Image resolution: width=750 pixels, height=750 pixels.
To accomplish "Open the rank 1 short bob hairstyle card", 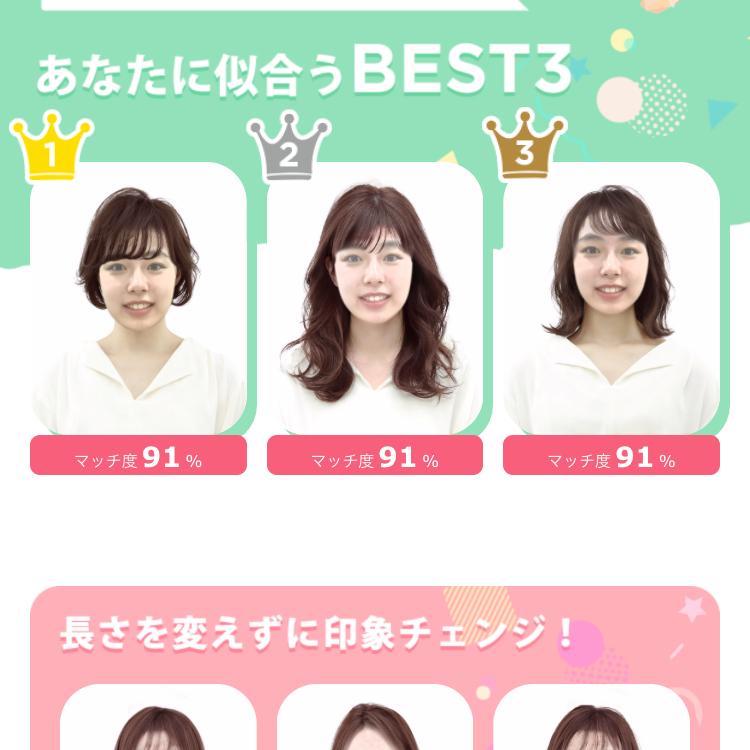I will [138, 300].
